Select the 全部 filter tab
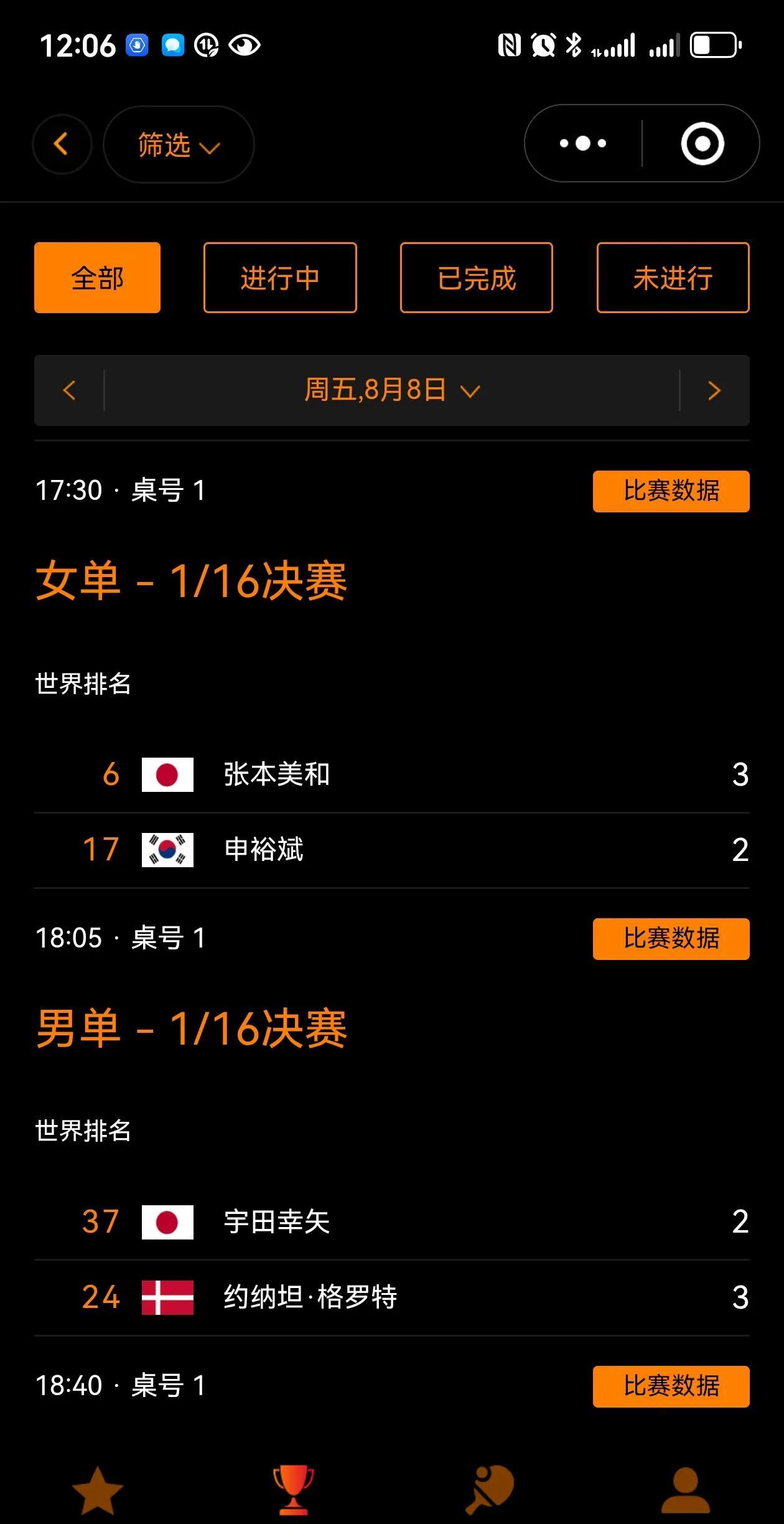 (x=97, y=278)
